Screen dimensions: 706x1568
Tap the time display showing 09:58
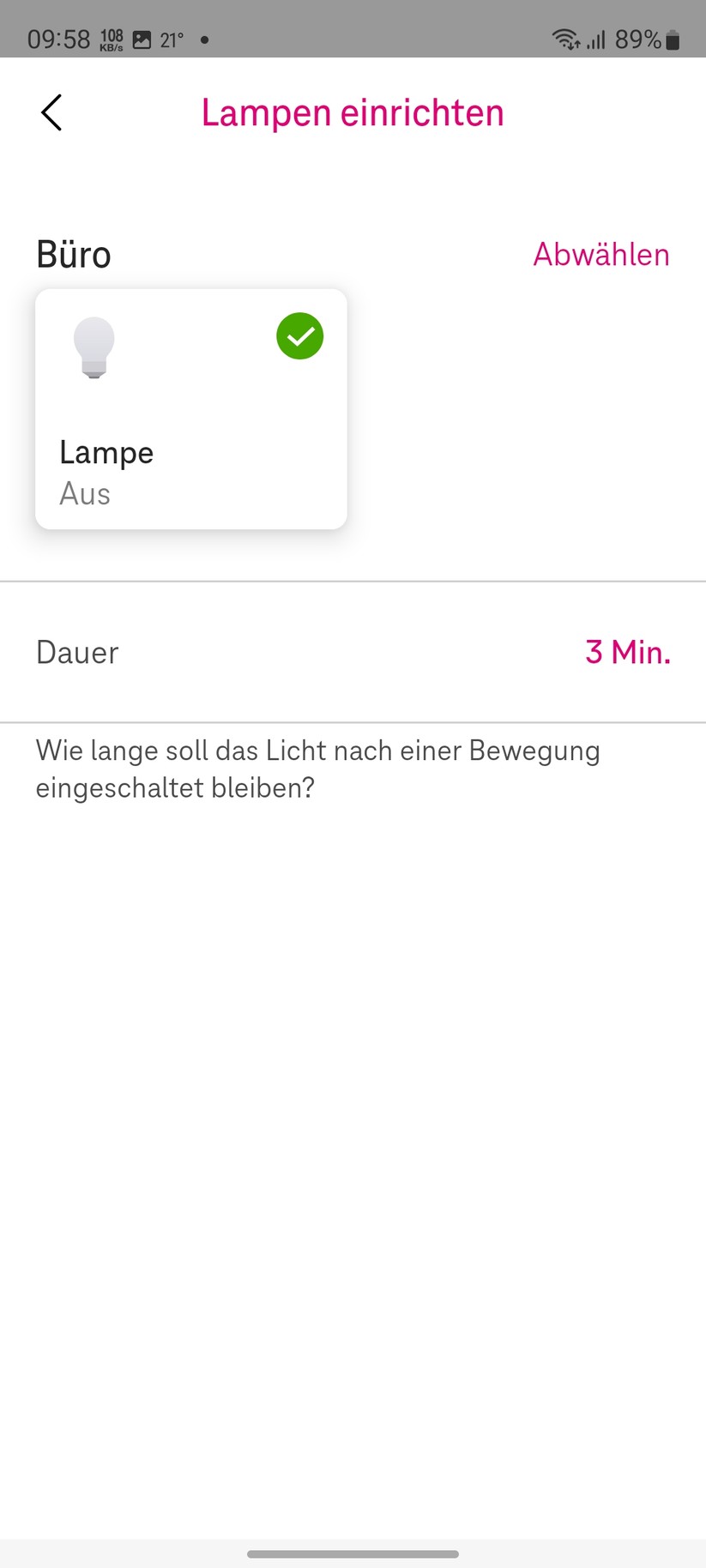tap(58, 38)
